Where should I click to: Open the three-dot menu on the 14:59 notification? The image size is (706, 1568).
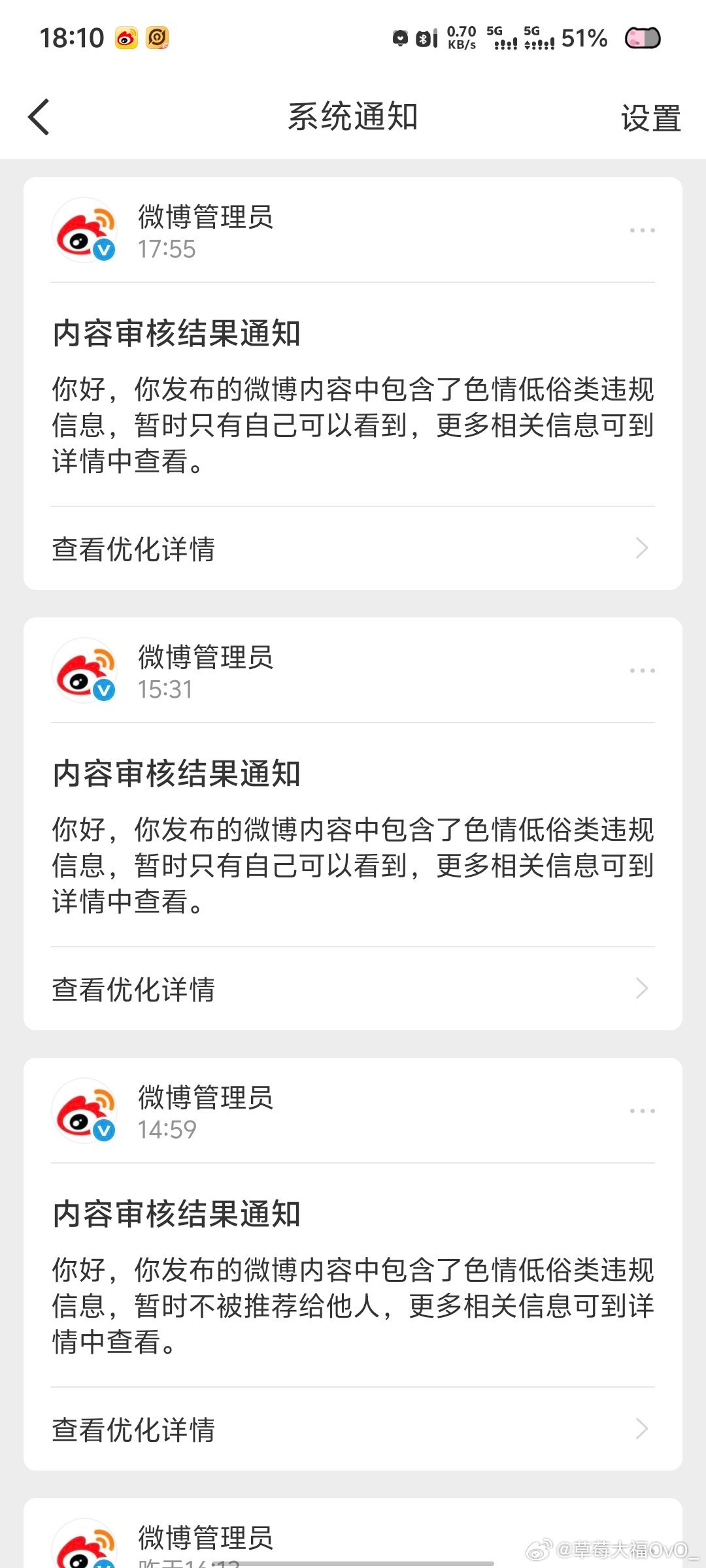point(642,1111)
